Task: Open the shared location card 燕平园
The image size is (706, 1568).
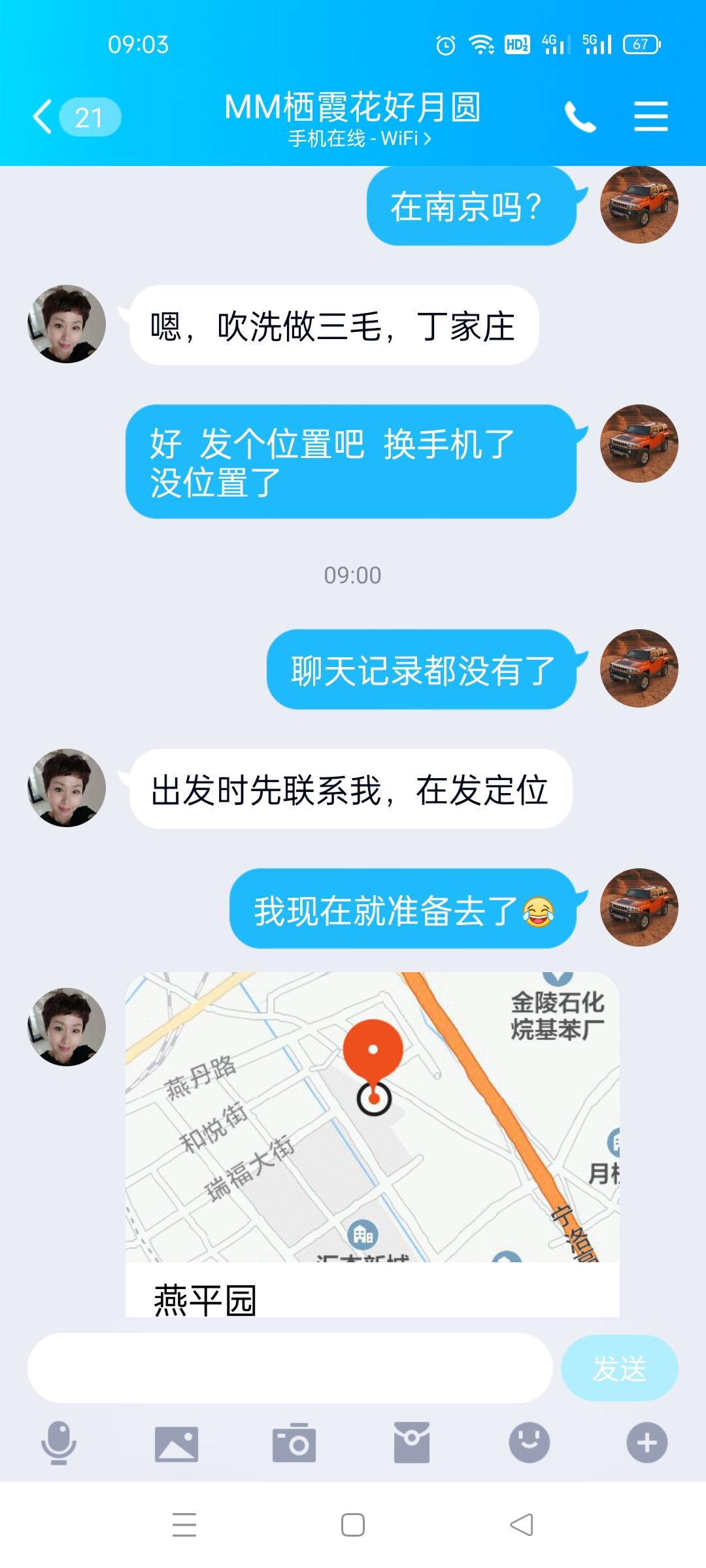Action: 372,1143
